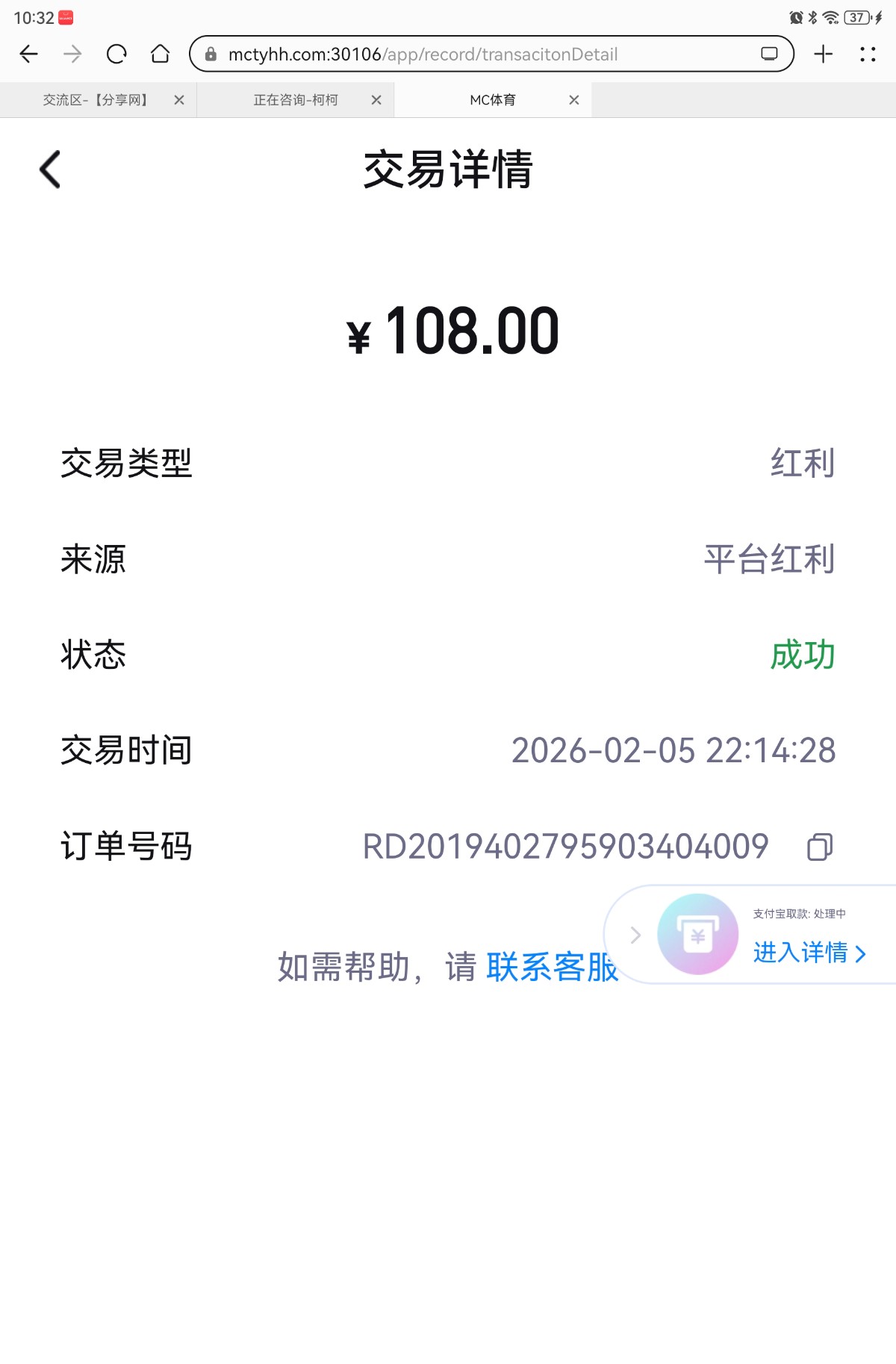Image resolution: width=896 pixels, height=1364 pixels.
Task: Click the back chevron beside 交易详情 title
Action: 49,169
